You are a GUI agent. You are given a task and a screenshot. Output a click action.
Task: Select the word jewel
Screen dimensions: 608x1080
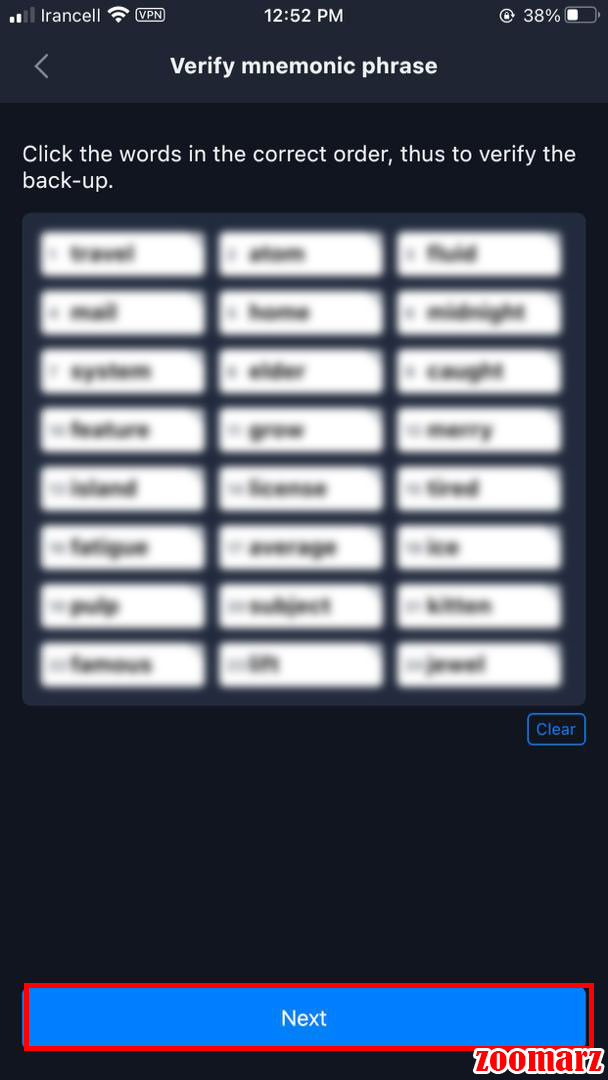[x=479, y=665]
